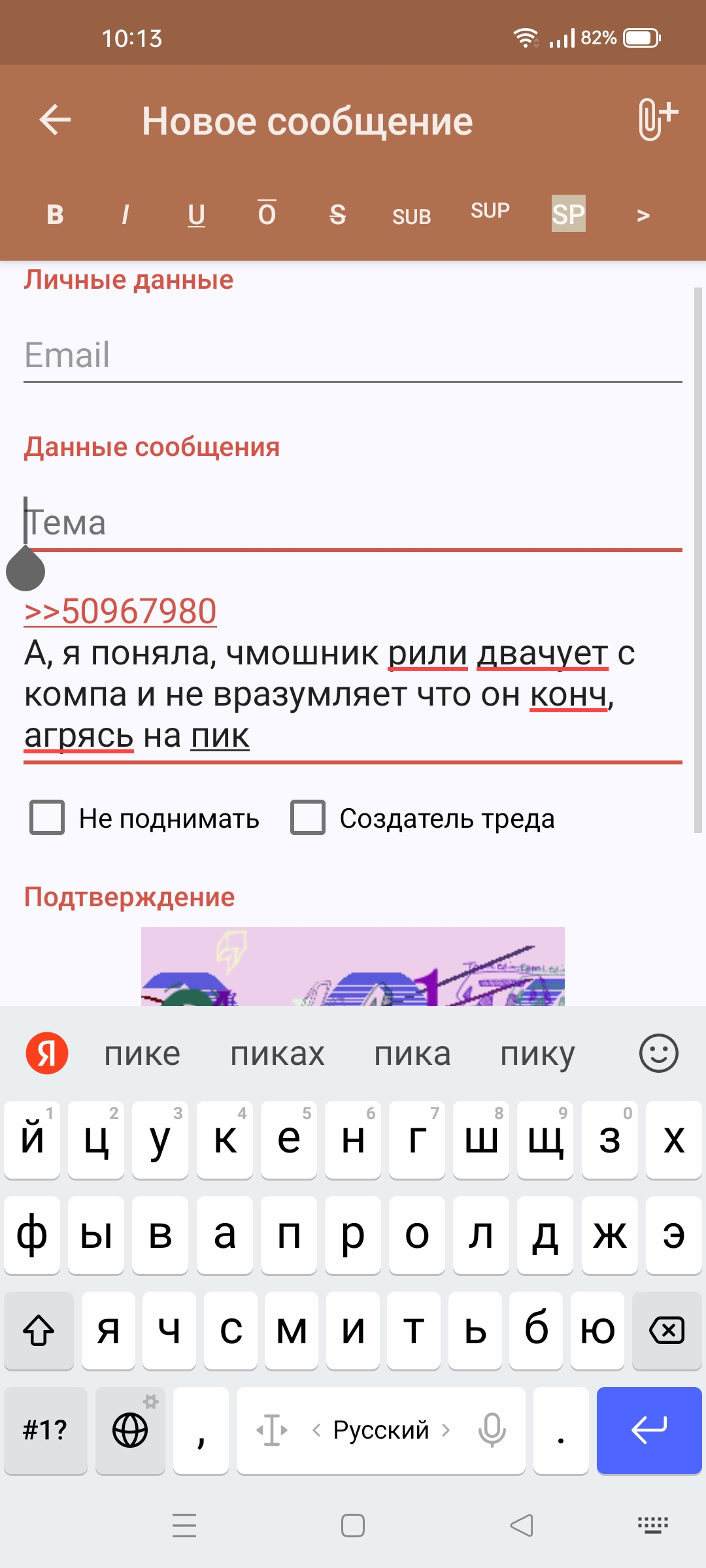Check the Создатель треда box

(308, 817)
